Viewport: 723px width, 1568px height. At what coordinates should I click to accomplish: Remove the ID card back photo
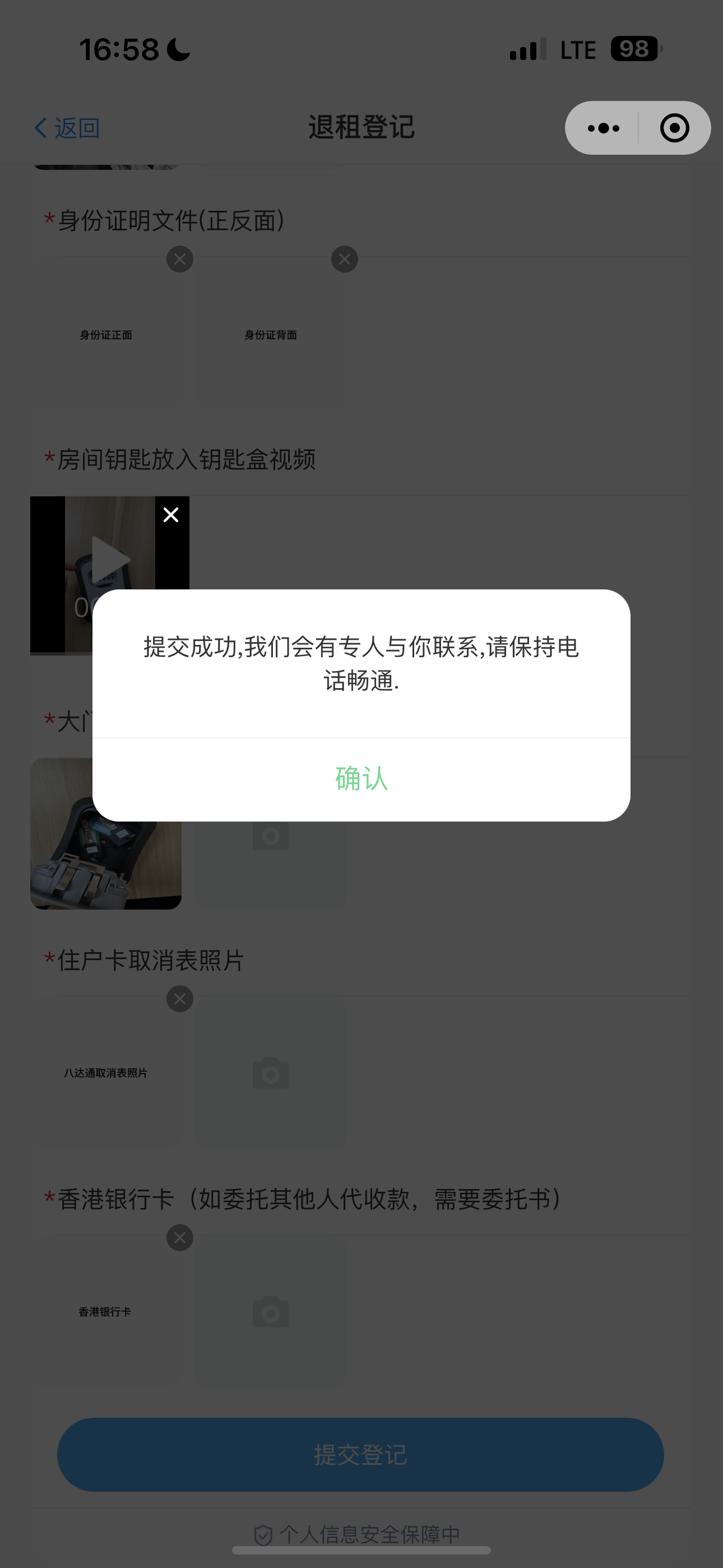345,259
